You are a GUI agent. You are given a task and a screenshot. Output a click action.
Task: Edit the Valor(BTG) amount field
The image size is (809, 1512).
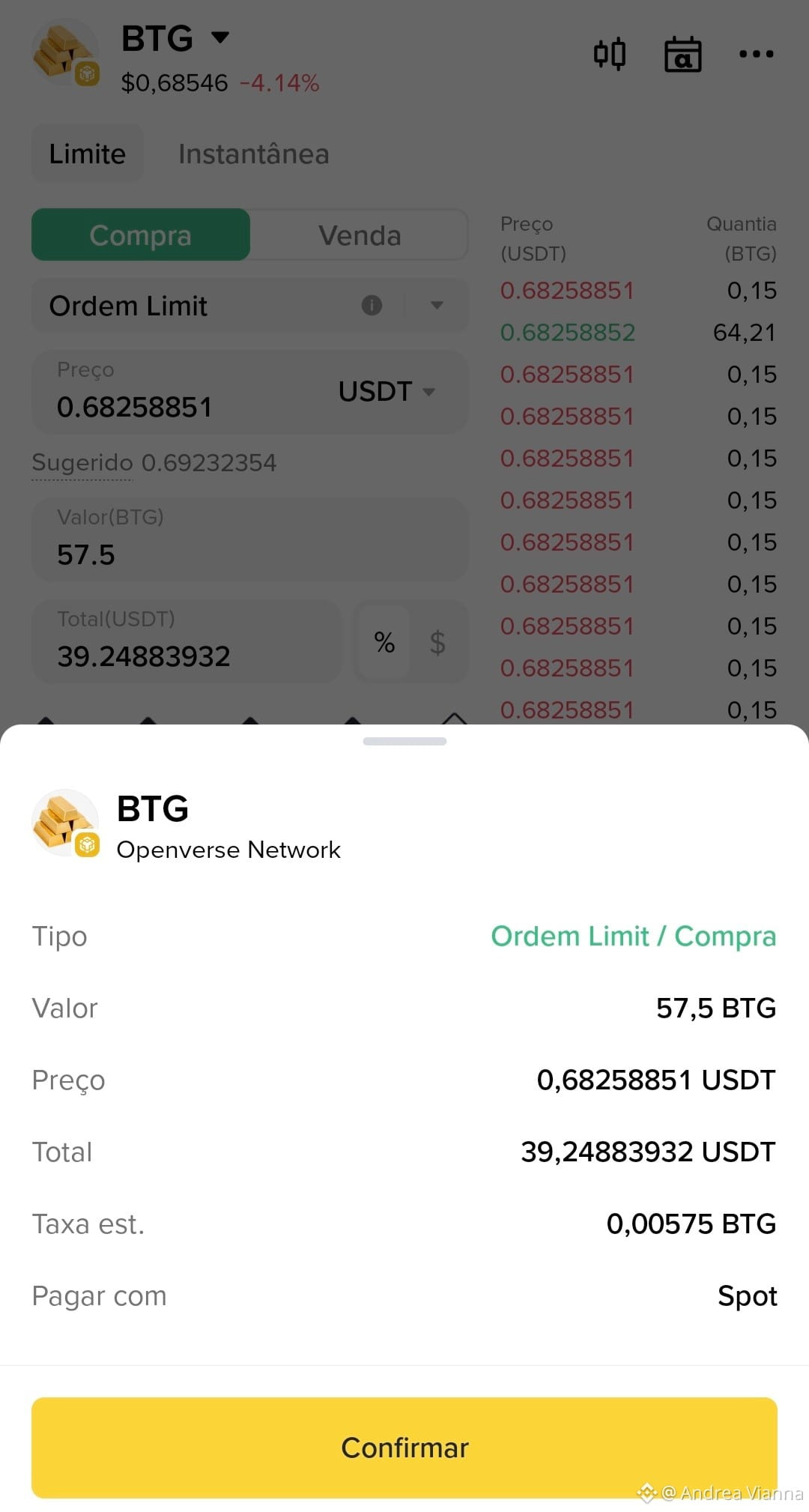(249, 539)
